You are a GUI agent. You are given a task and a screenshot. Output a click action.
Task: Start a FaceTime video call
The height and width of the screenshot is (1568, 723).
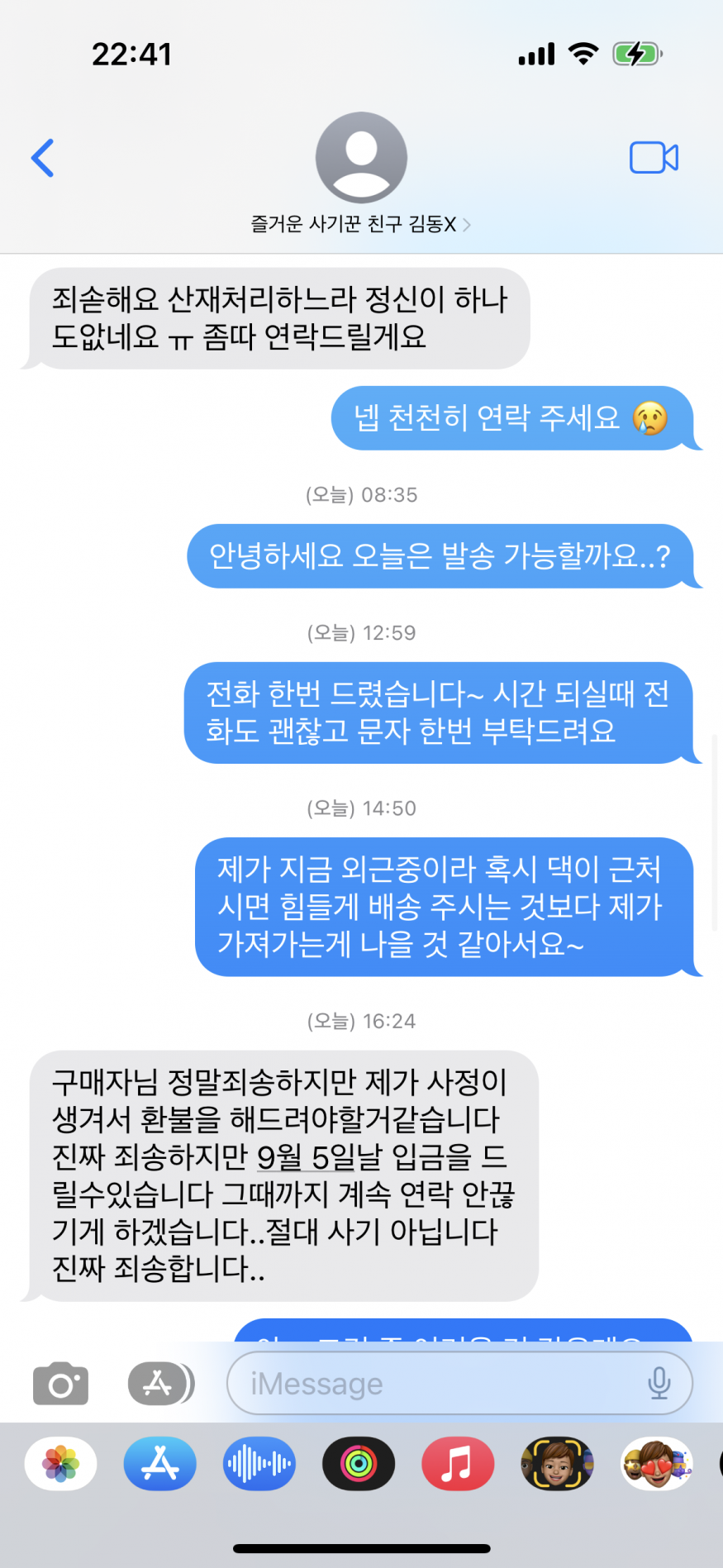coord(654,158)
